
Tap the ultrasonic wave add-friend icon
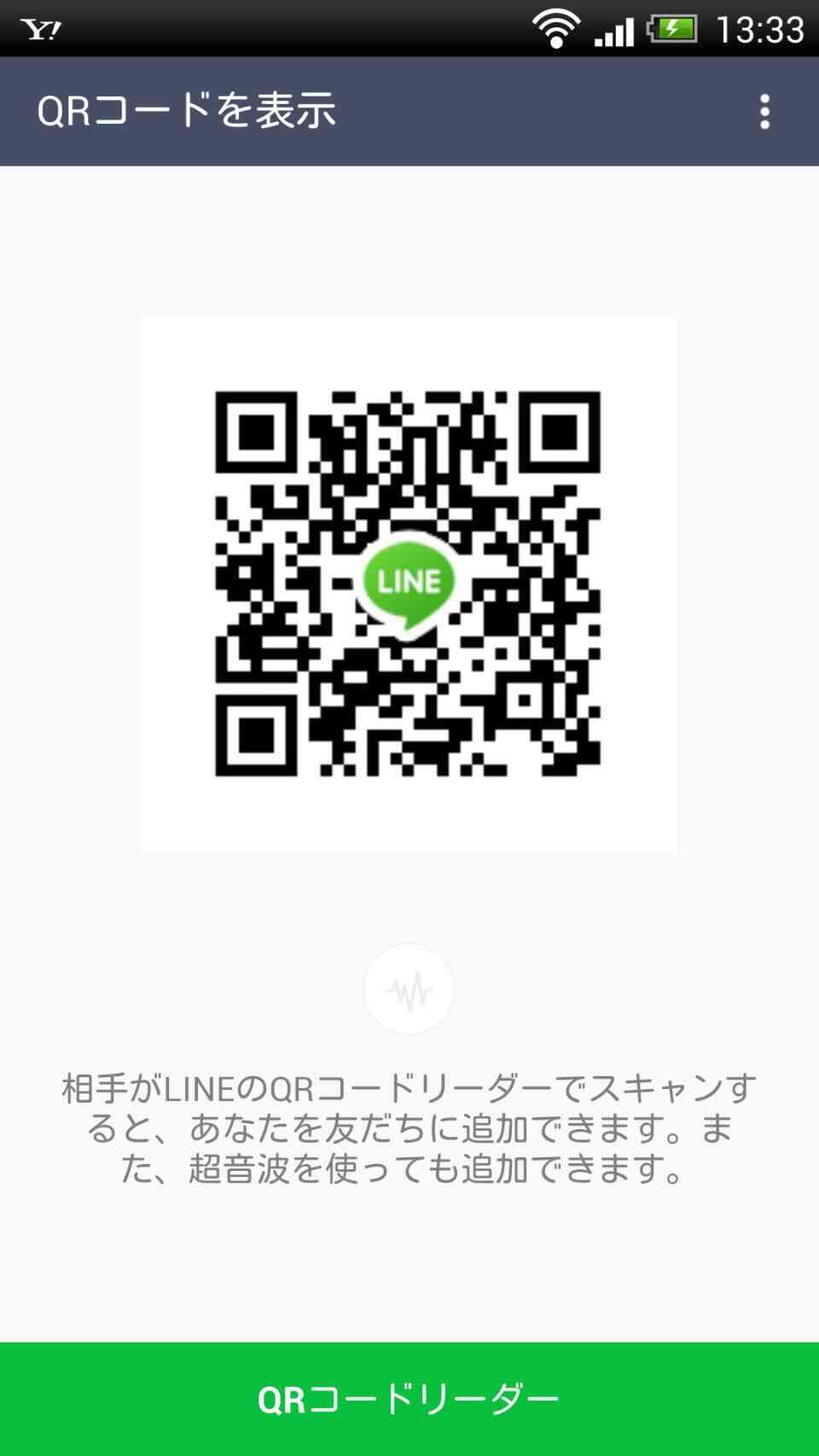409,988
